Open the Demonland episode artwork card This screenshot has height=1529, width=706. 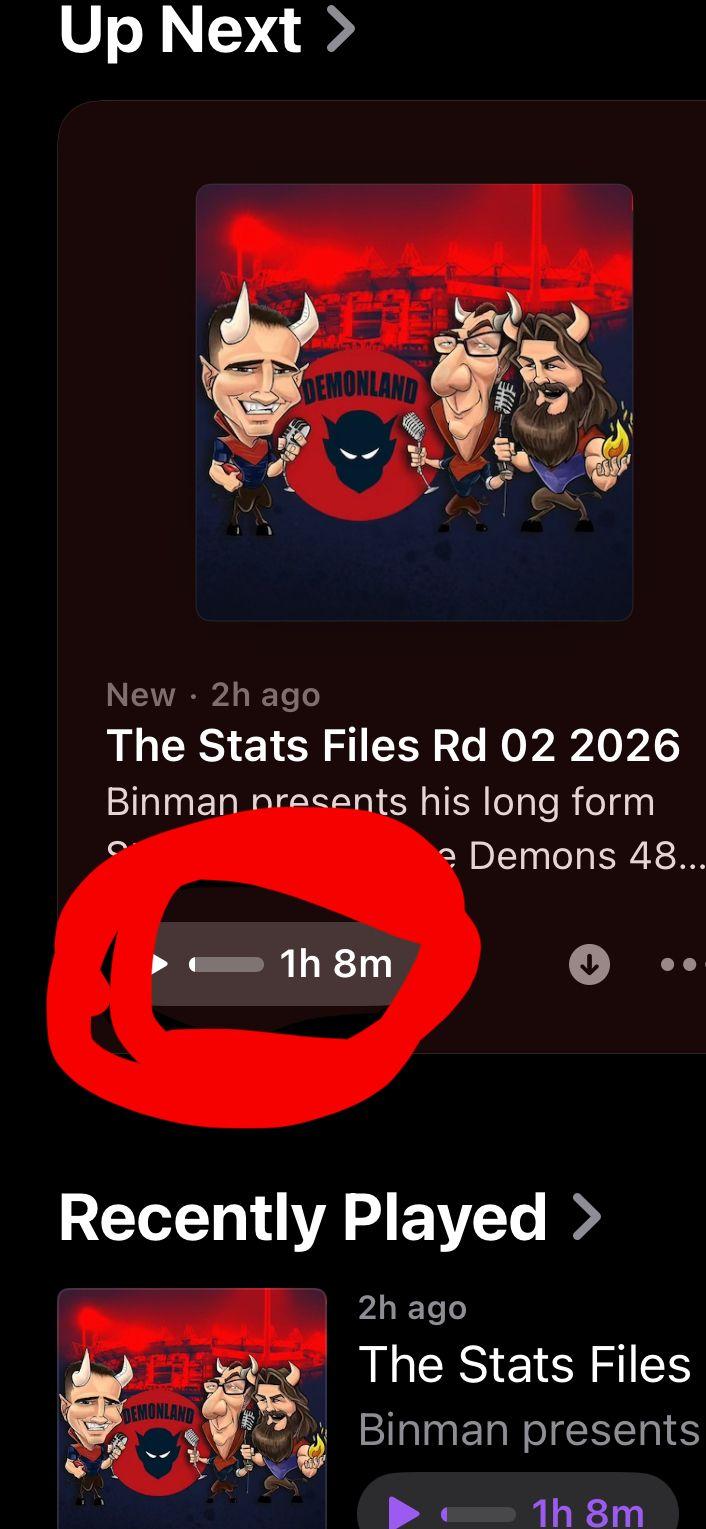click(414, 402)
